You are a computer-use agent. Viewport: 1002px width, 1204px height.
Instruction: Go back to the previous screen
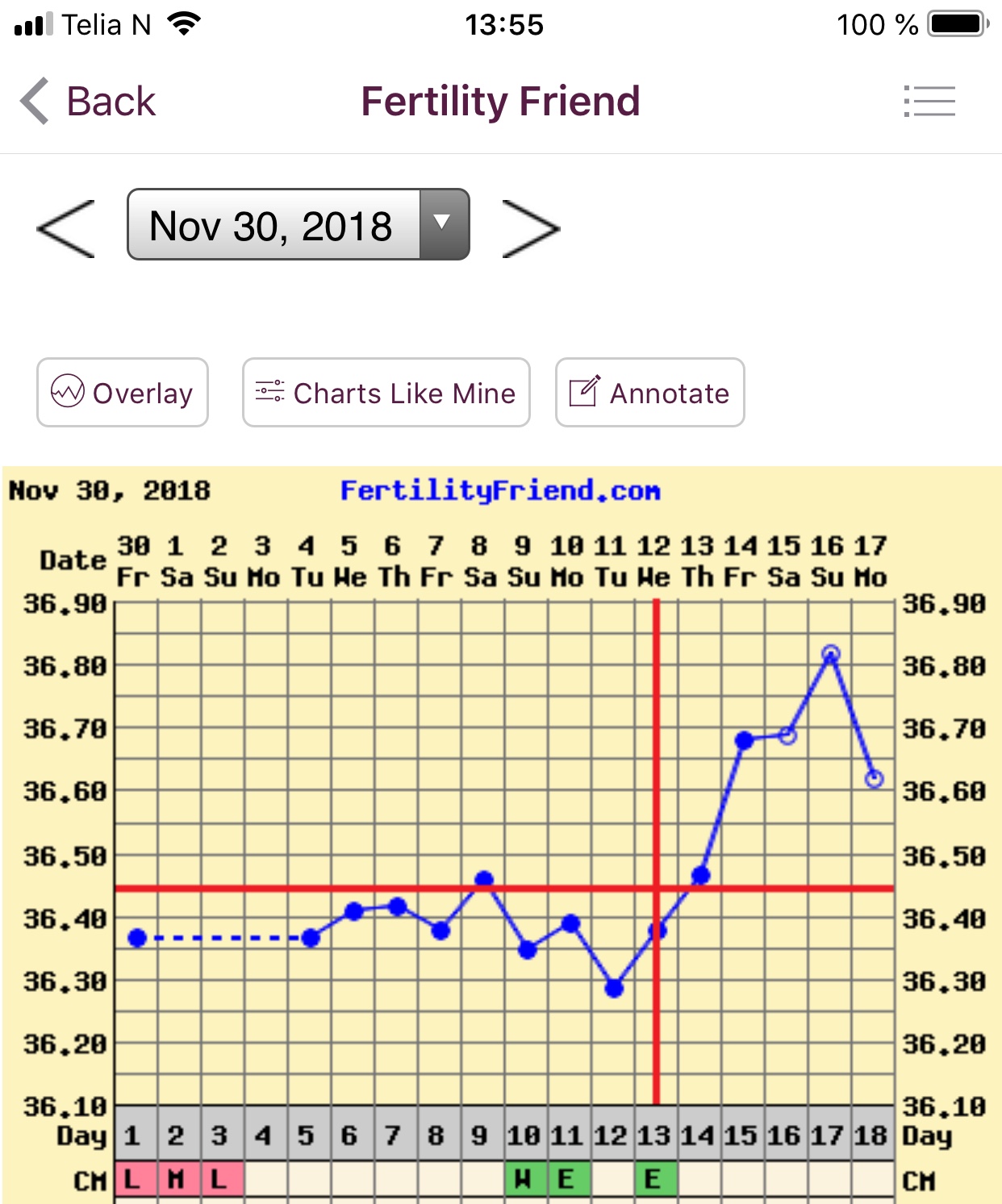(87, 102)
